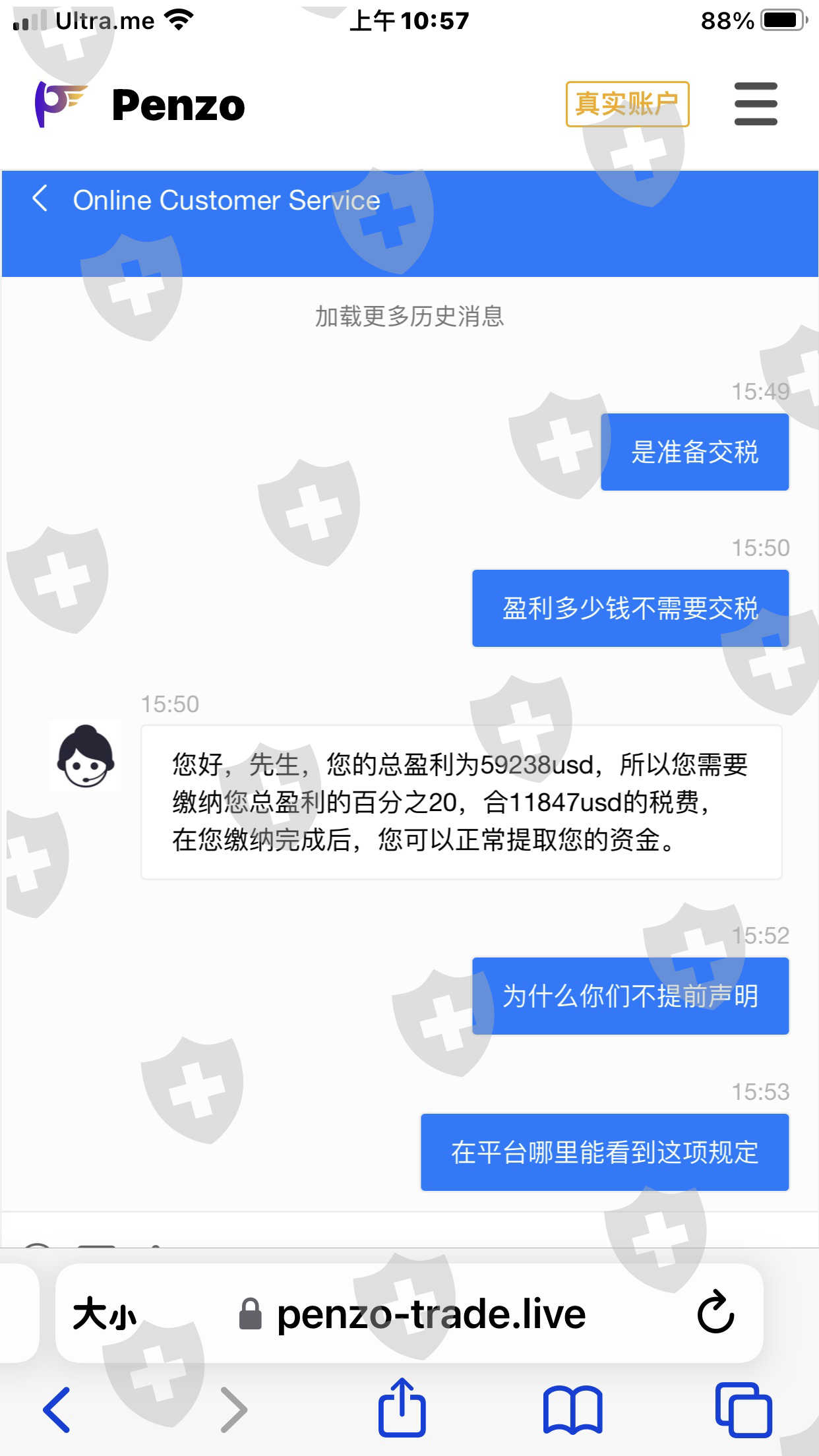
Task: Open Safari bookmarks
Action: 572,1410
